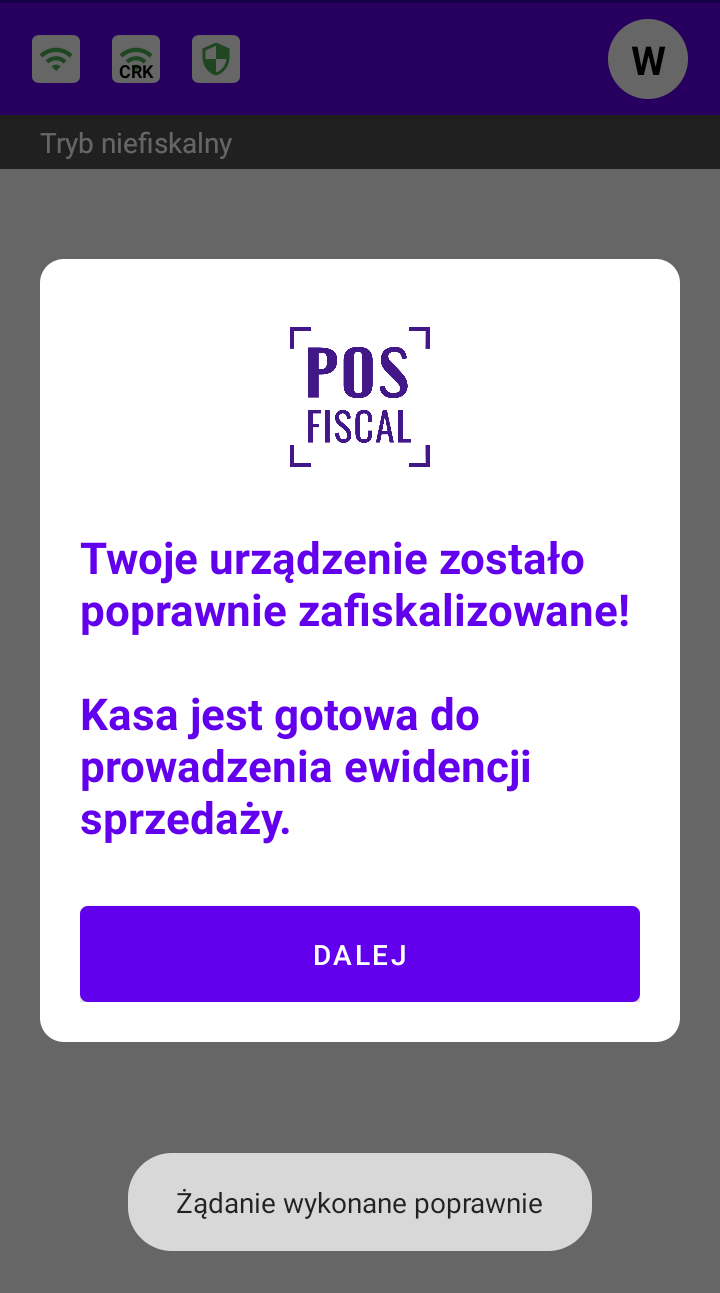Open the CRK connection status icon

point(136,59)
